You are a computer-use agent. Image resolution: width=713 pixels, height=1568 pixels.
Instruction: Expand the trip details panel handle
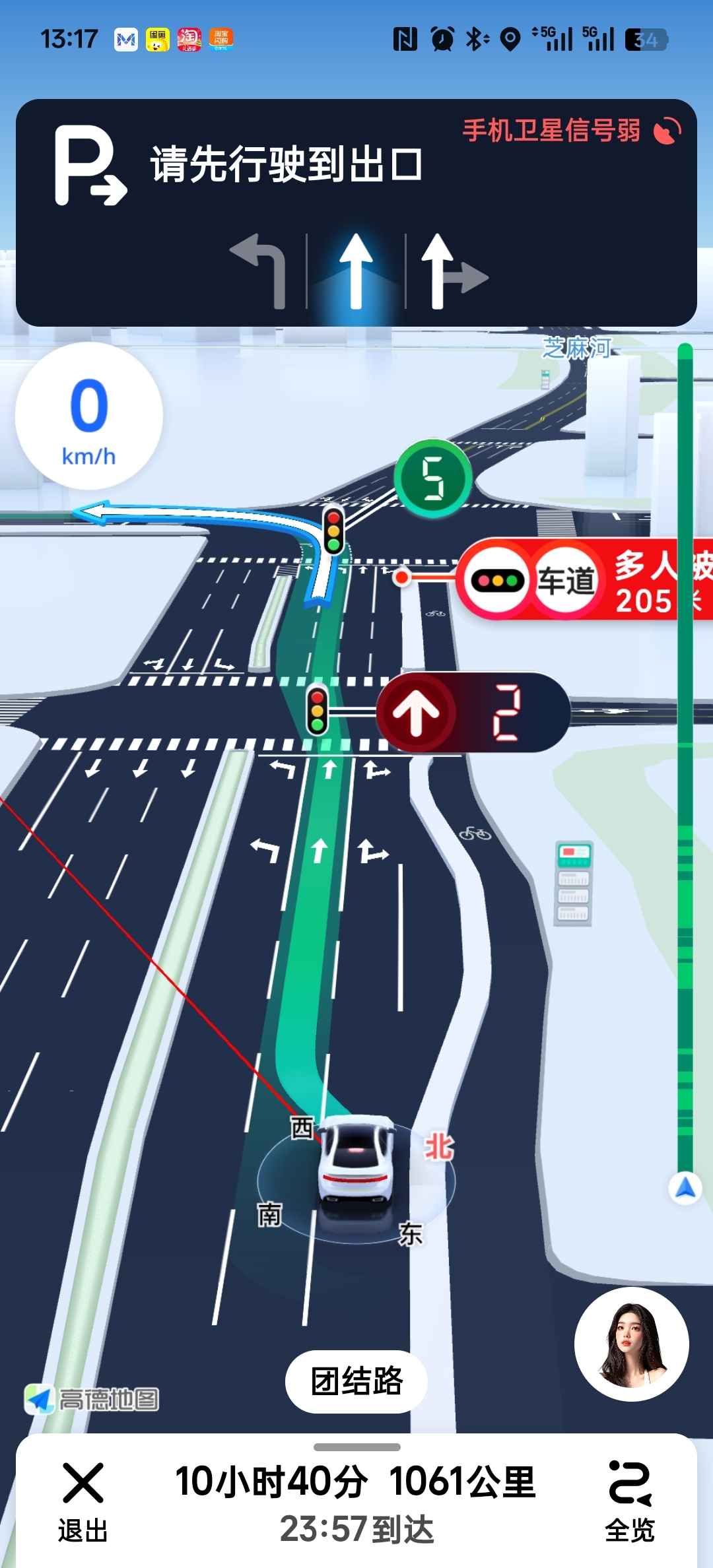pos(356,1447)
